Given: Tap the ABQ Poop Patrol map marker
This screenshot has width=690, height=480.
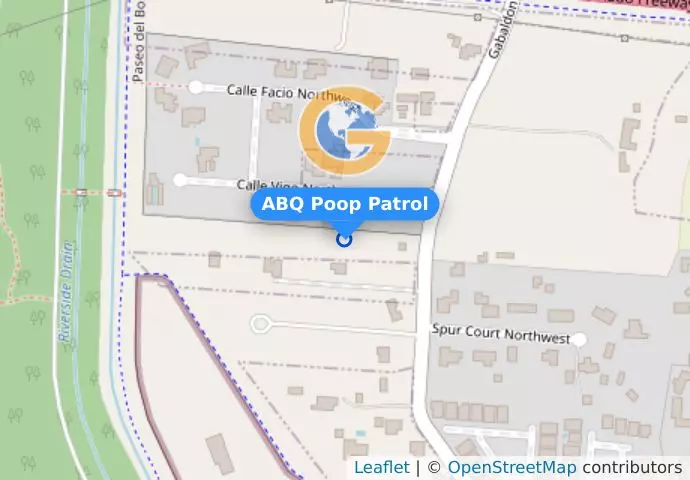Looking at the screenshot, I should point(344,238).
